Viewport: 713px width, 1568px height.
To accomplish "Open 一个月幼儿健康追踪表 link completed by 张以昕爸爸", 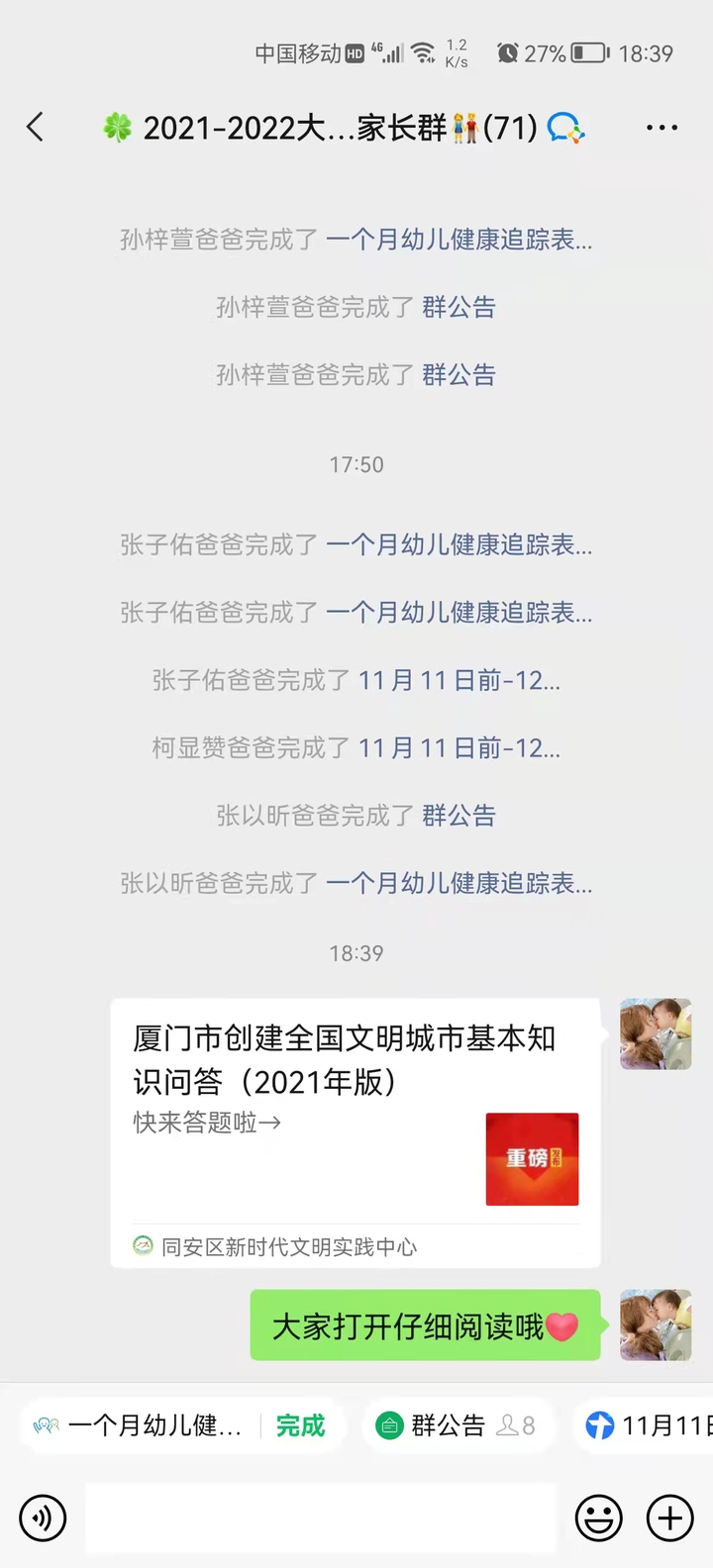I will (x=458, y=883).
